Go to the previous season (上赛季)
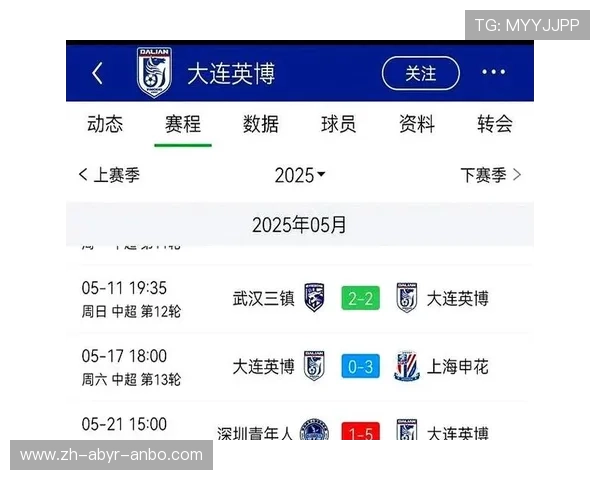The height and width of the screenshot is (480, 600). 109,175
